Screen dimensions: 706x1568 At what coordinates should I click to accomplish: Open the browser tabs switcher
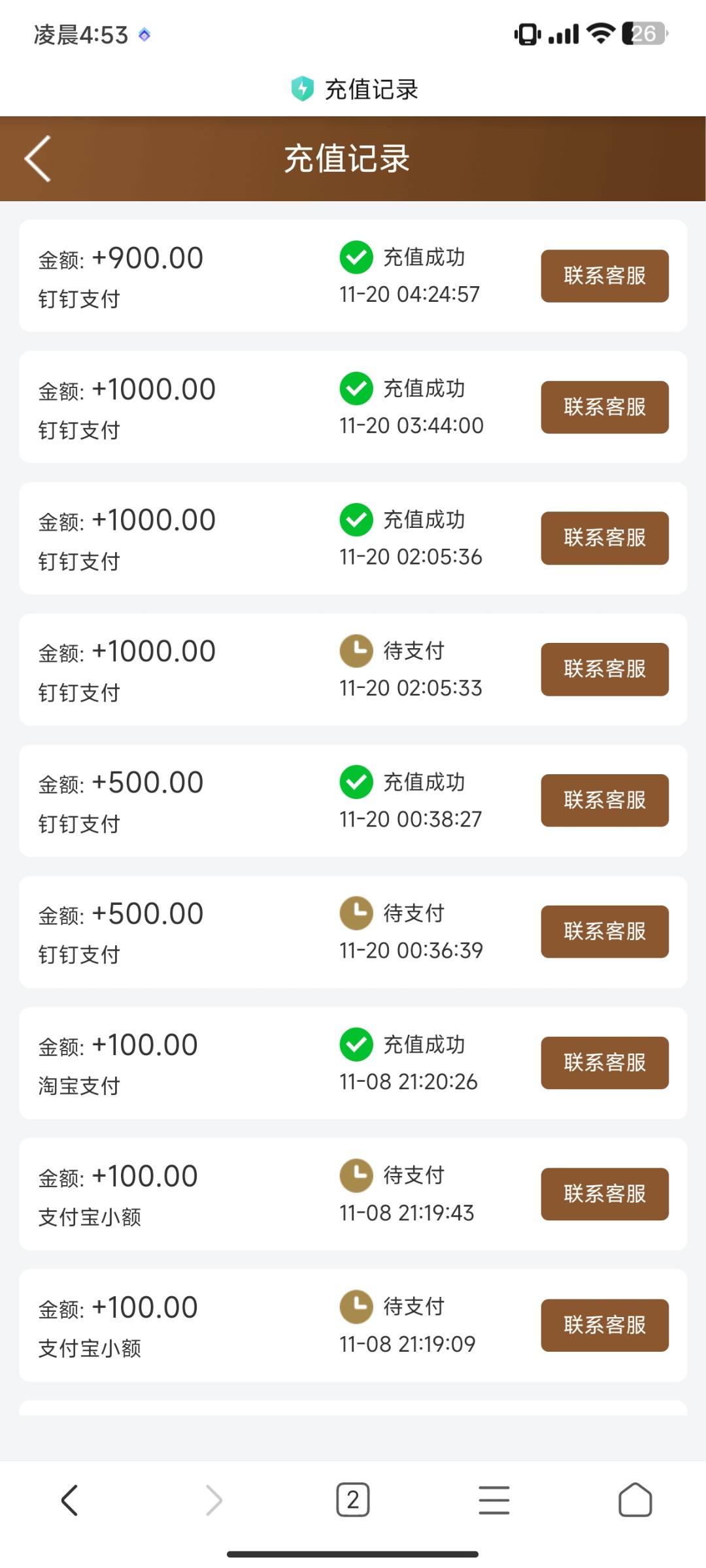click(x=353, y=1499)
